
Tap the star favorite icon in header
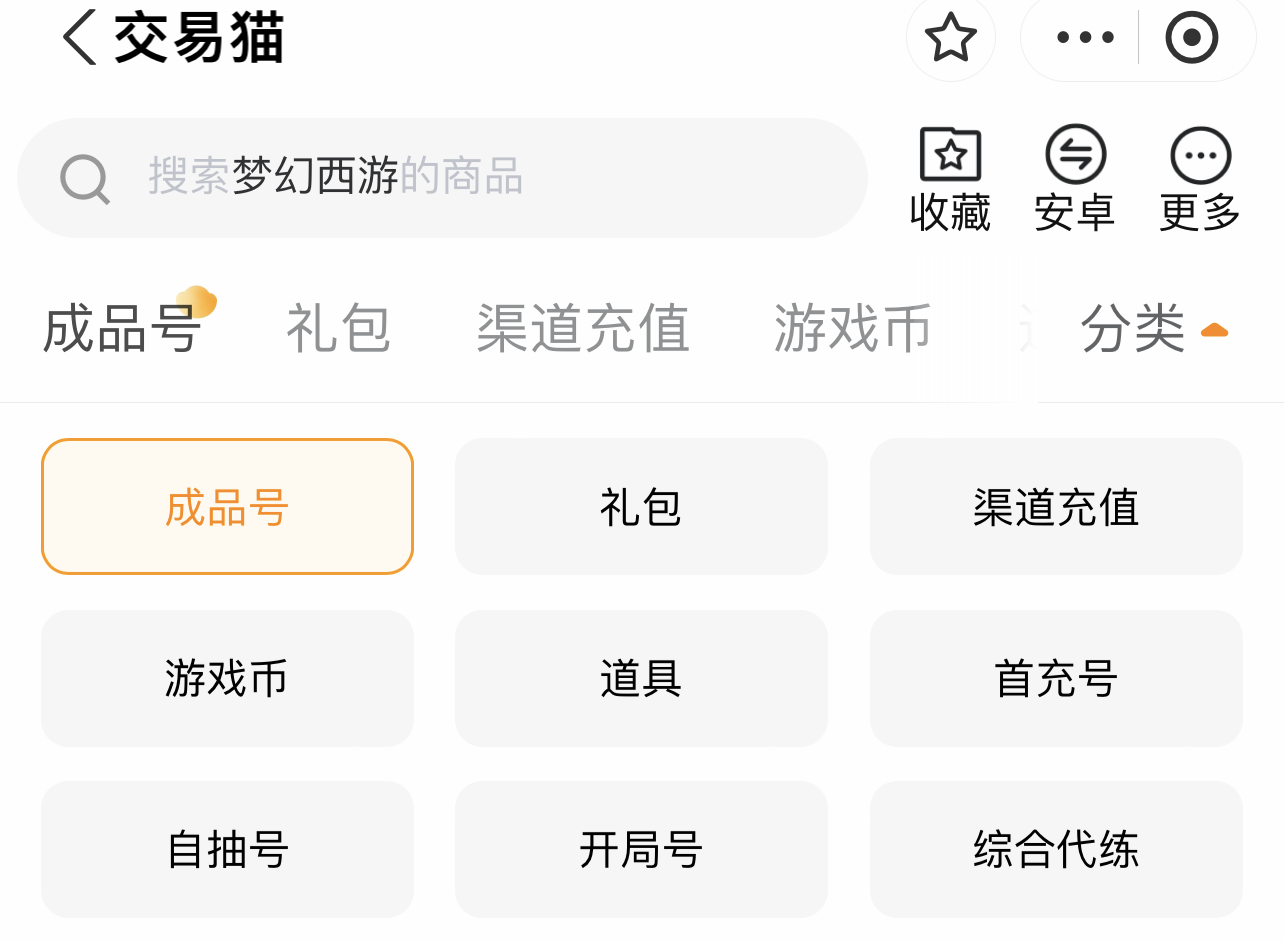[x=950, y=38]
